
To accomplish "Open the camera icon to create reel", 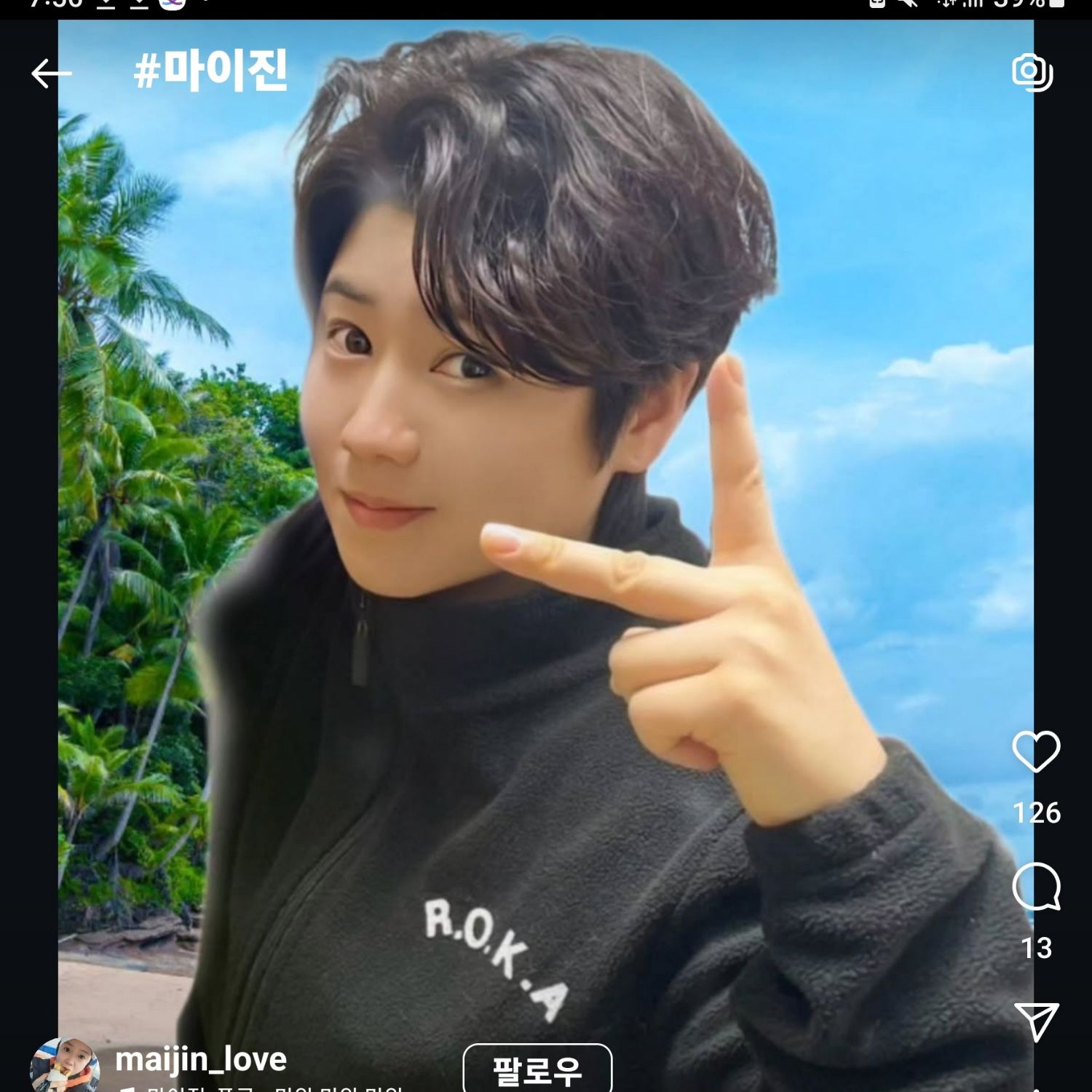I will click(x=1032, y=72).
